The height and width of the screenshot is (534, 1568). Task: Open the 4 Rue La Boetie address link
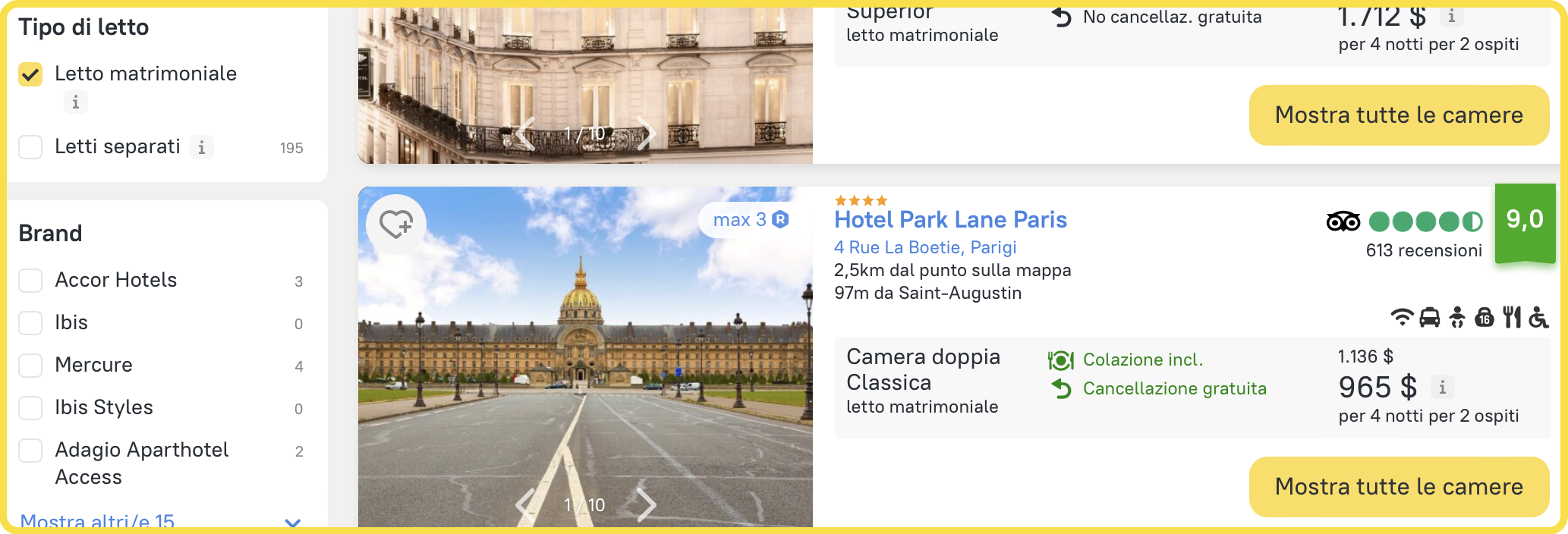[x=925, y=247]
